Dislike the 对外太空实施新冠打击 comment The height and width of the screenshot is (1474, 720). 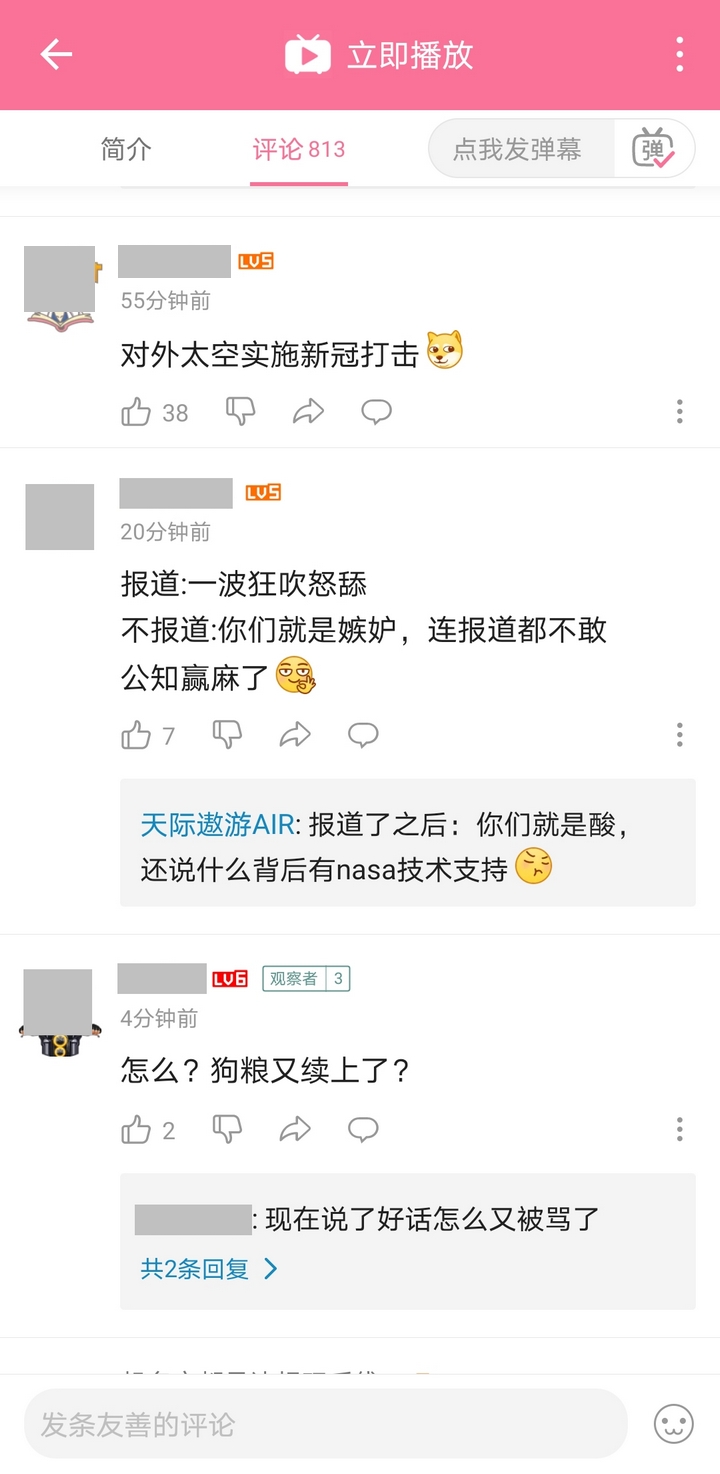(x=241, y=412)
